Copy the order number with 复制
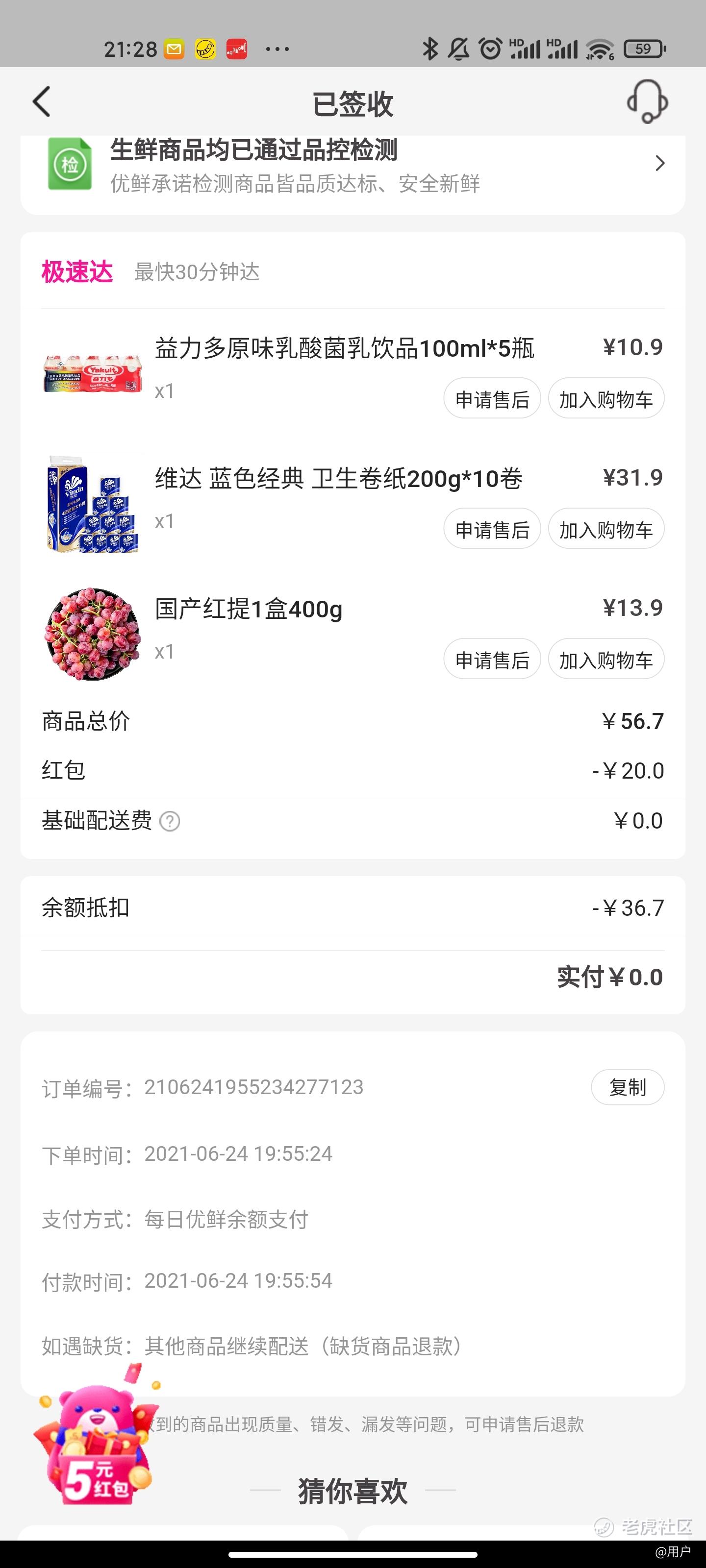This screenshot has height=1568, width=706. tap(627, 1087)
